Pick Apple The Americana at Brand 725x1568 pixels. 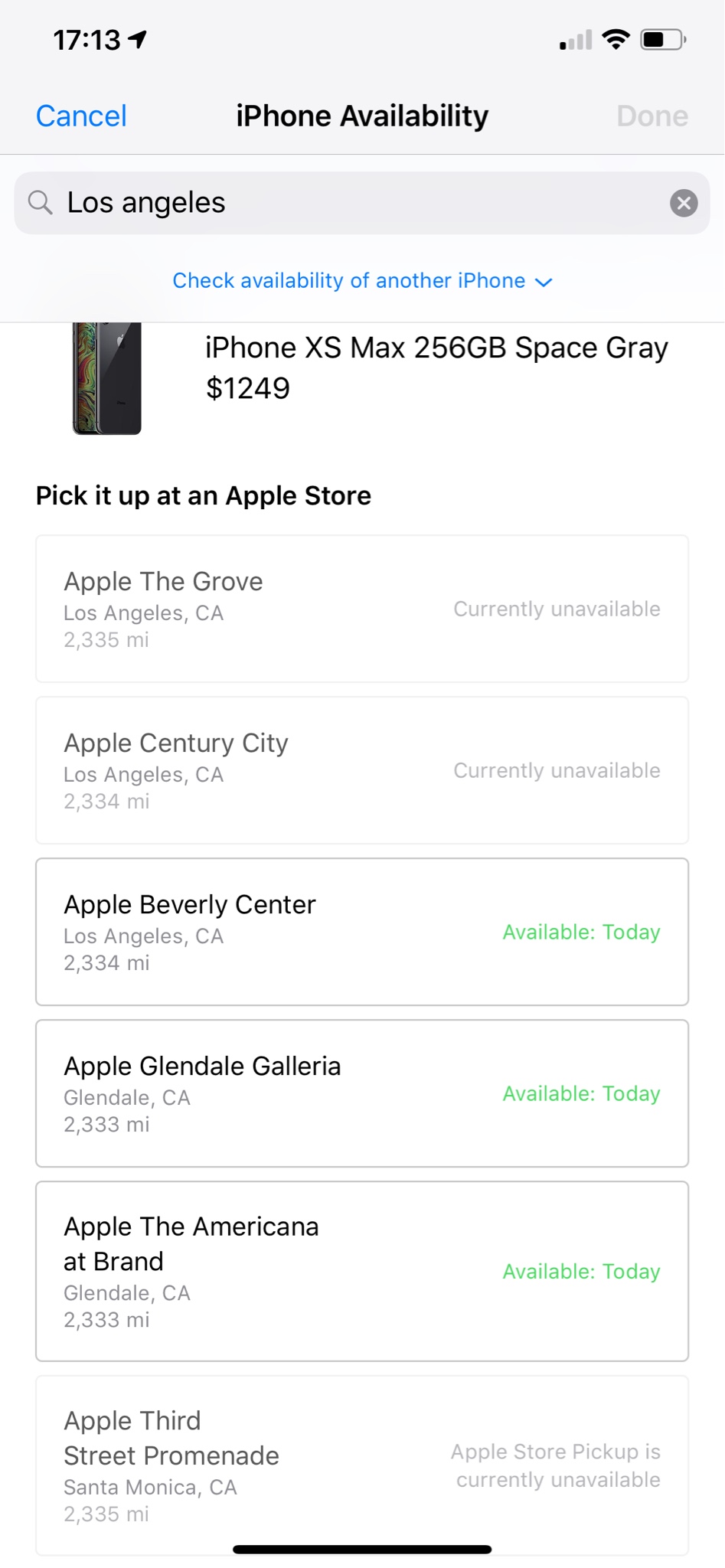(362, 1271)
